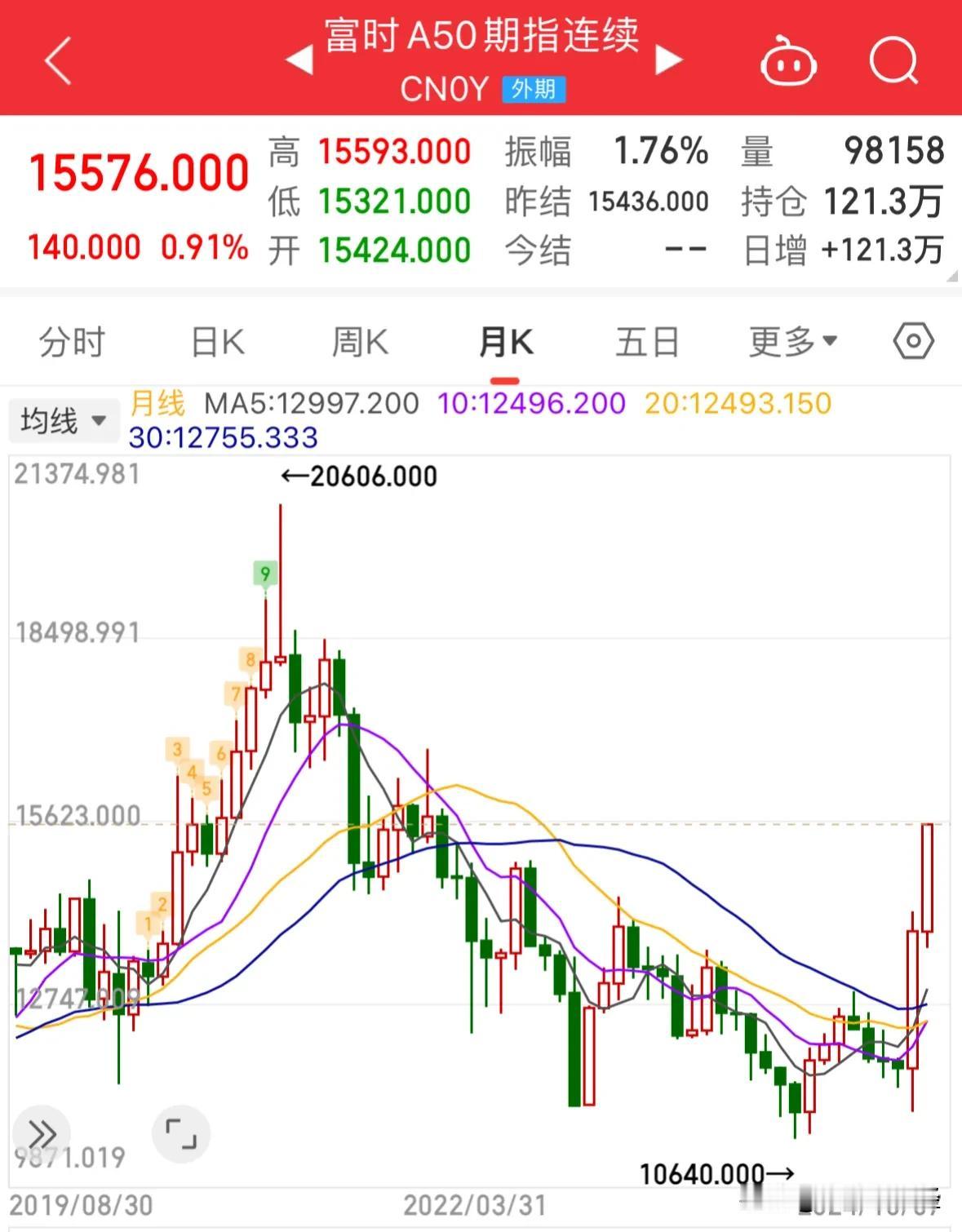The width and height of the screenshot is (962, 1232).
Task: Open chart settings via the hexagon icon
Action: 912,341
